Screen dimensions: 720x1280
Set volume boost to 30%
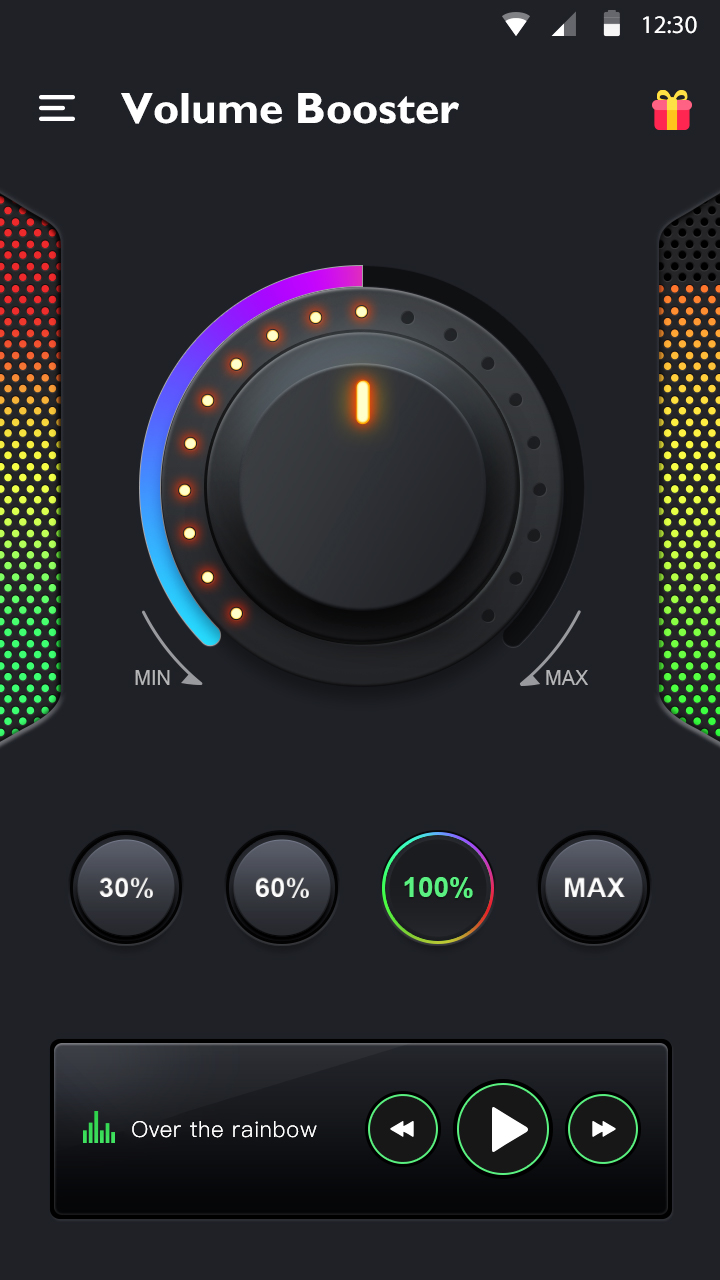126,887
